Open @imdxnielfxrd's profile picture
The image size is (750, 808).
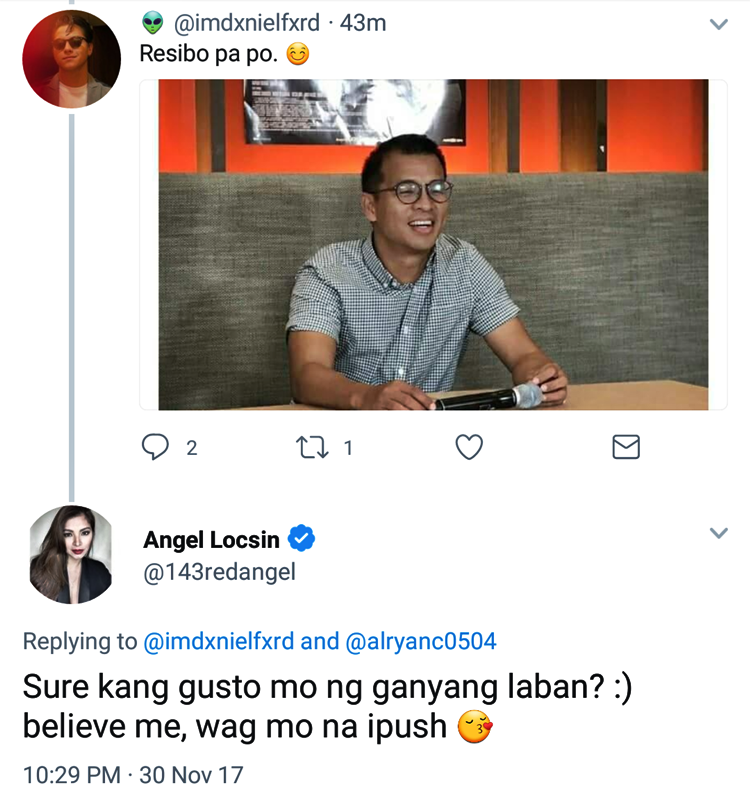71,60
